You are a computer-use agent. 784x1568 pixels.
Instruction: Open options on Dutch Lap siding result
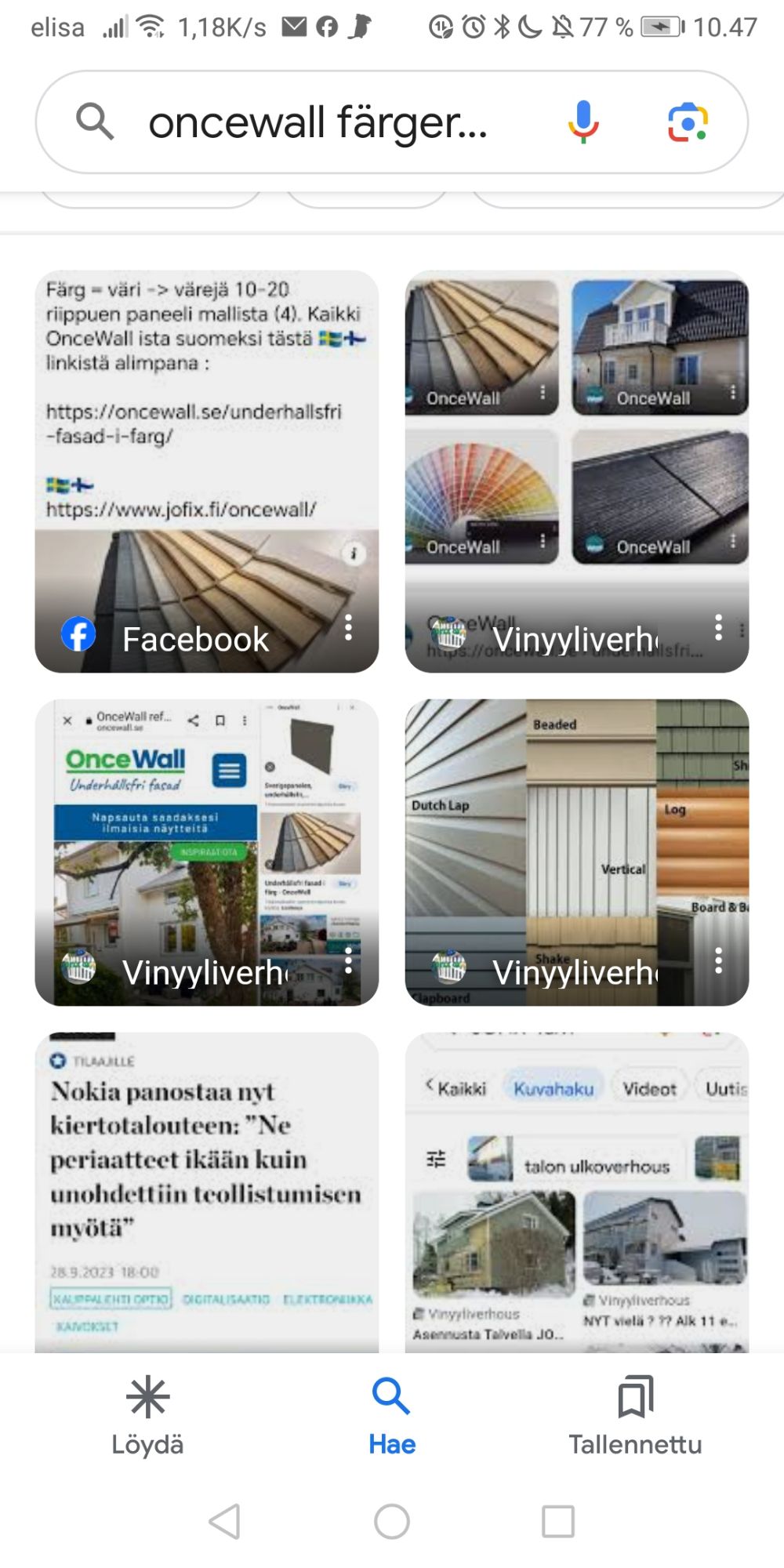(x=718, y=961)
